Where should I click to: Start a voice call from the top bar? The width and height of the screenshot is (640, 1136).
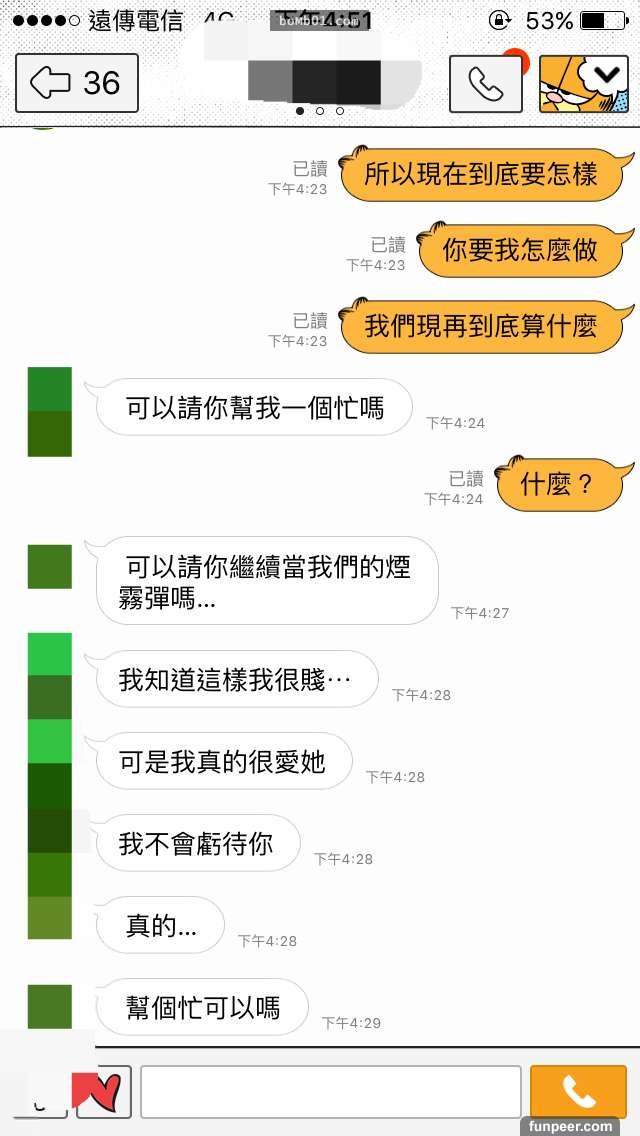click(485, 83)
